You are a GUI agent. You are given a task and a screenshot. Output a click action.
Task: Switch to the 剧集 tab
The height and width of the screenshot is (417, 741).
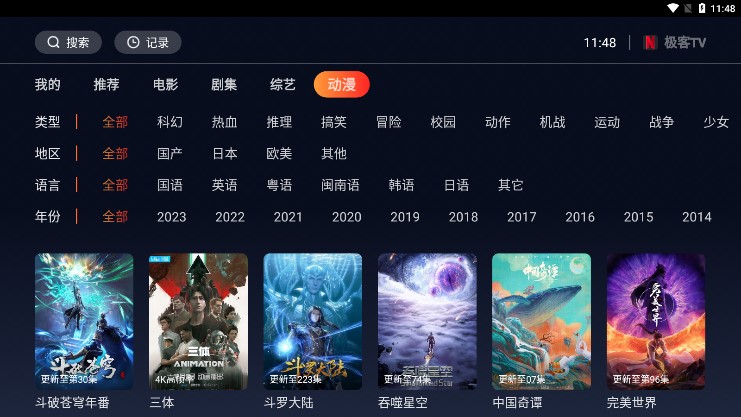pyautogui.click(x=224, y=85)
